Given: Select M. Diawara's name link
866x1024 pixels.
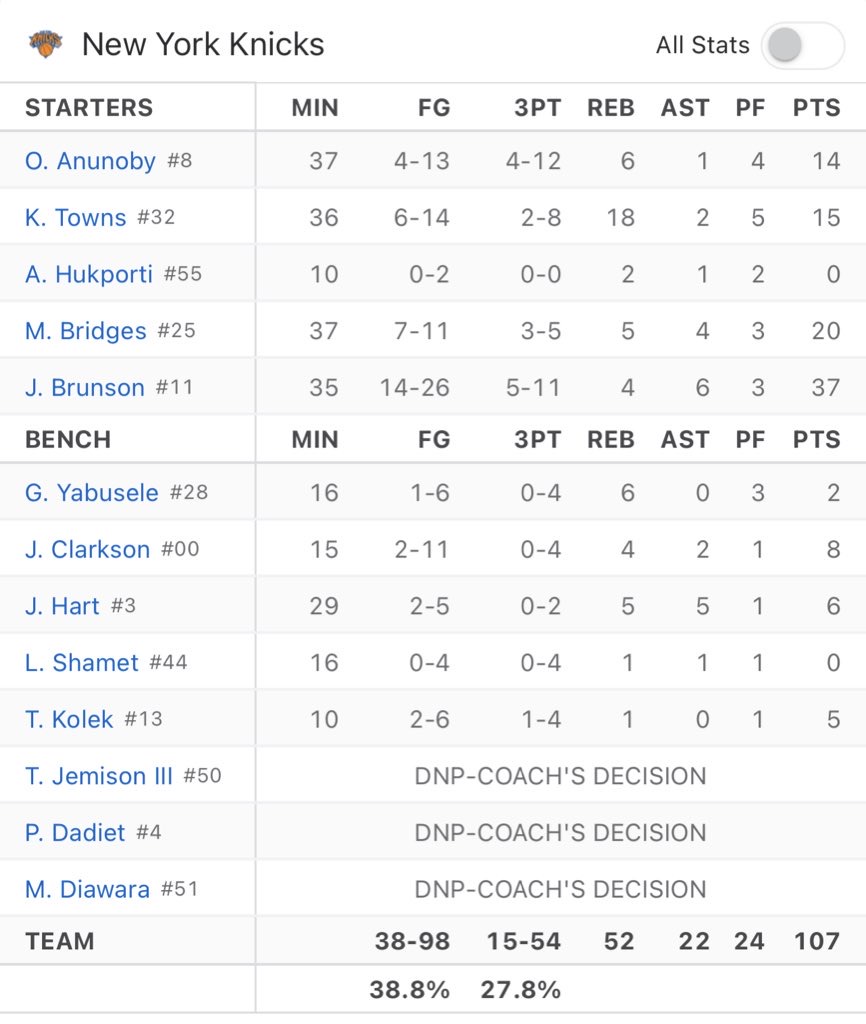Looking at the screenshot, I should click(88, 889).
